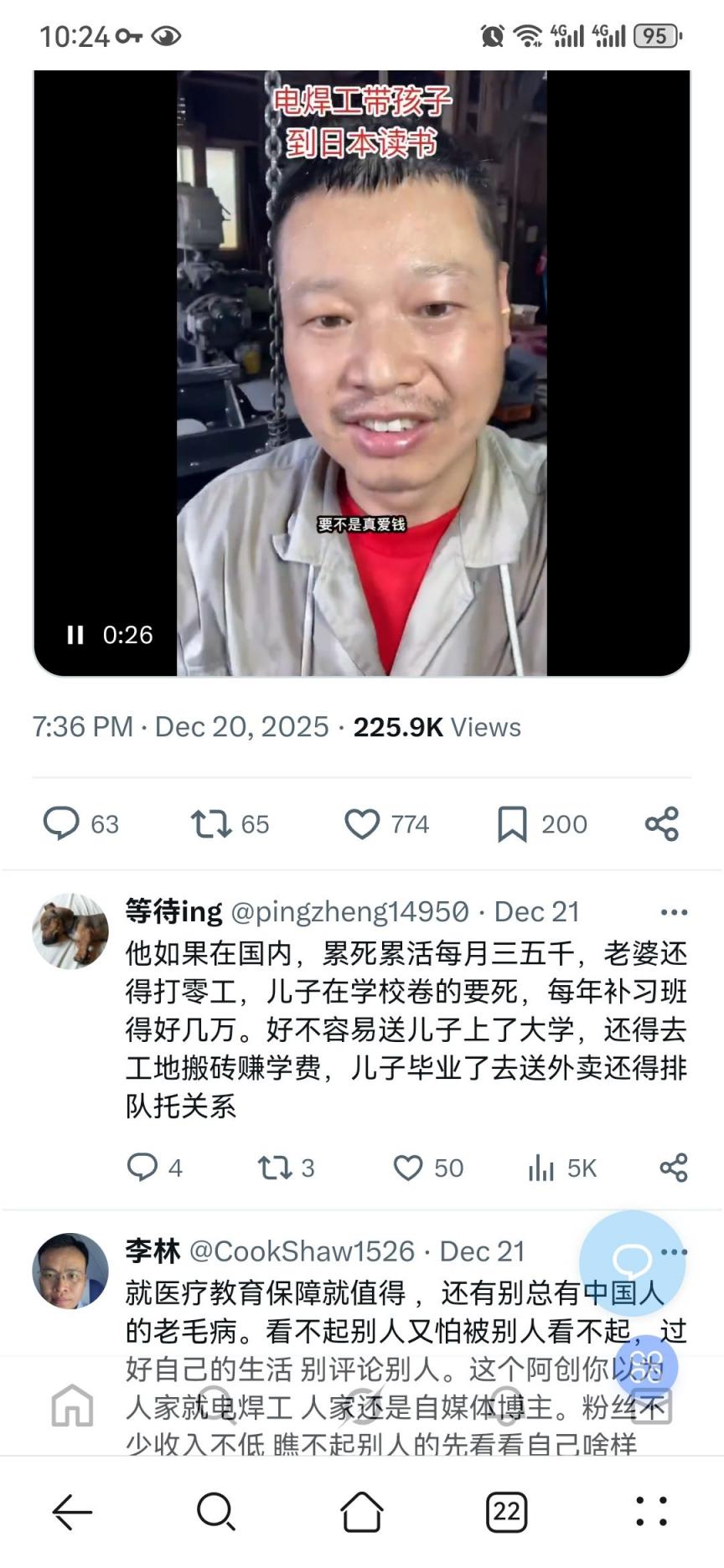724x1568 pixels.
Task: View analytics of 等待ing's comment
Action: (542, 1167)
